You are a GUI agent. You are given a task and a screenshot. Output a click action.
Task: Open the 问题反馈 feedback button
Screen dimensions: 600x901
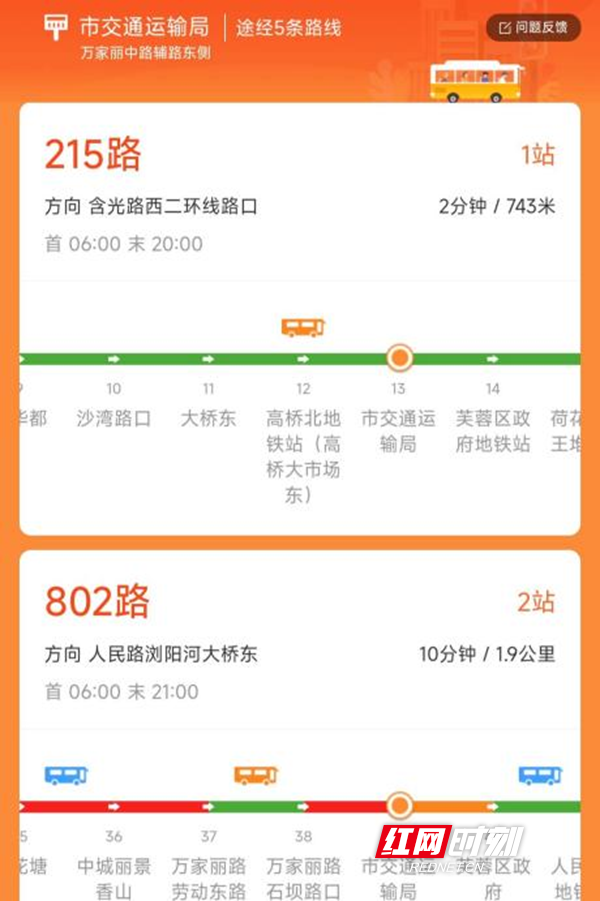click(x=533, y=28)
